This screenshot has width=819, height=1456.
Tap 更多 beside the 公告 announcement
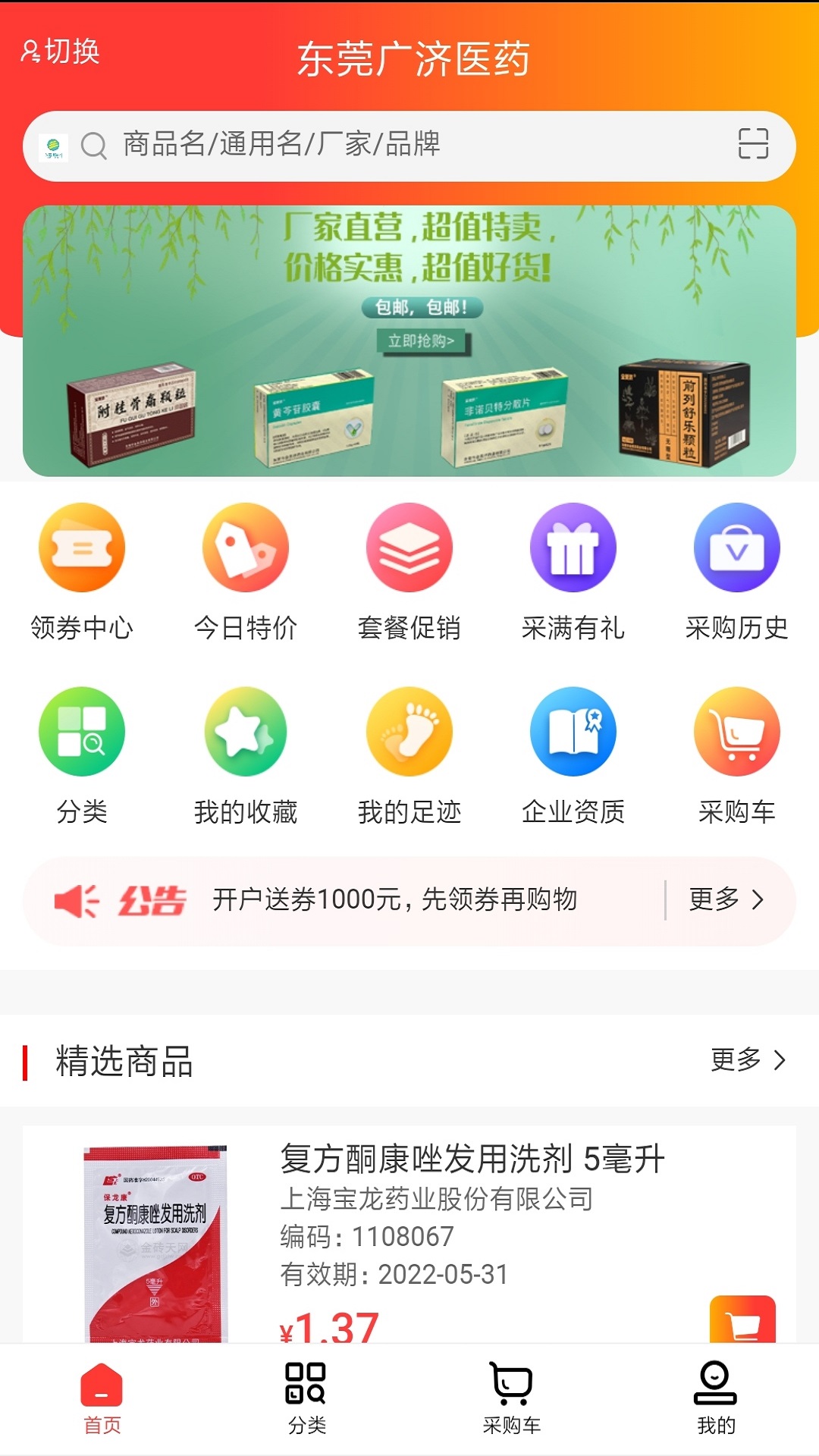coord(726,899)
